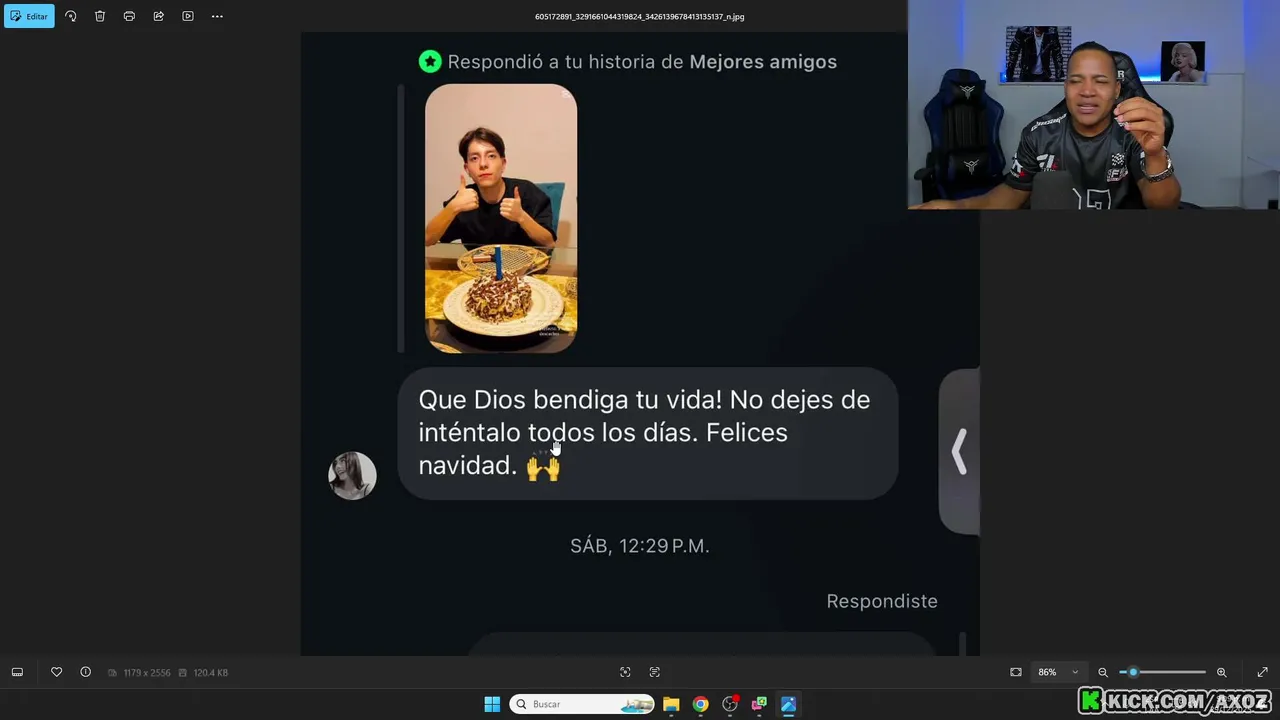This screenshot has width=1280, height=720.
Task: Print the current picture
Action: [x=129, y=16]
